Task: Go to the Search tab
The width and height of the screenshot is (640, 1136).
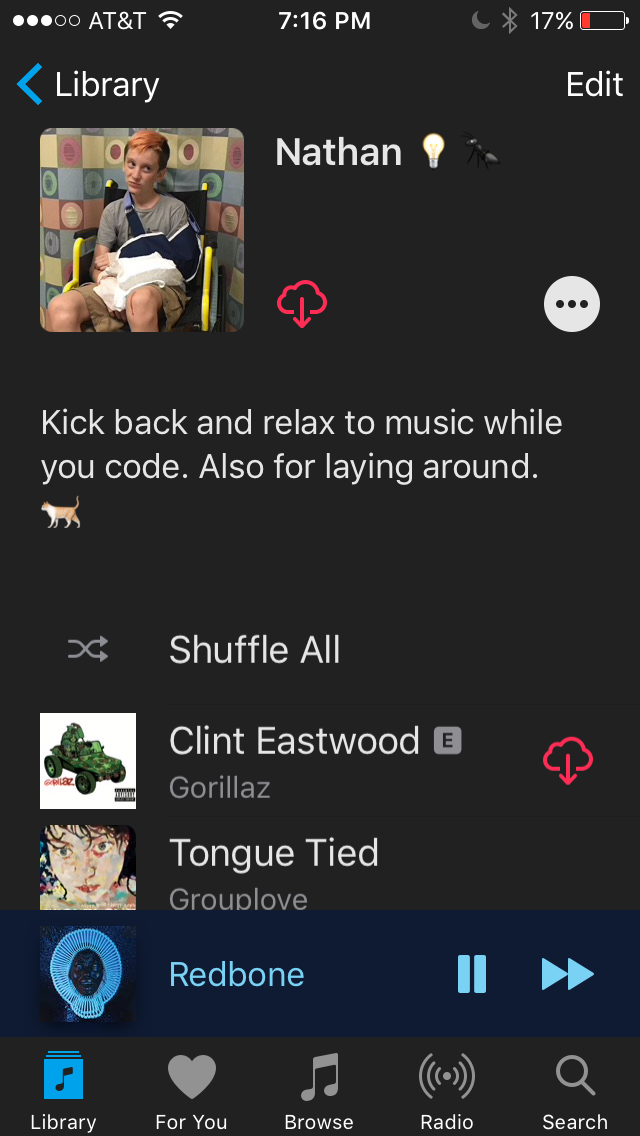Action: click(575, 1093)
